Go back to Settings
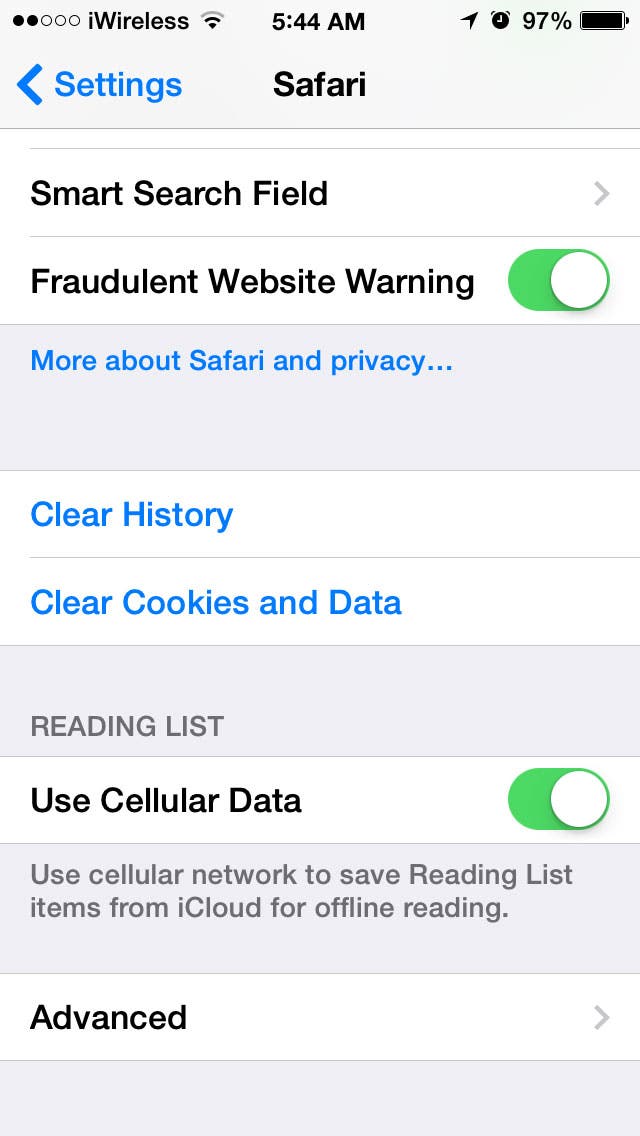Screen dimensions: 640x1136 (99, 85)
